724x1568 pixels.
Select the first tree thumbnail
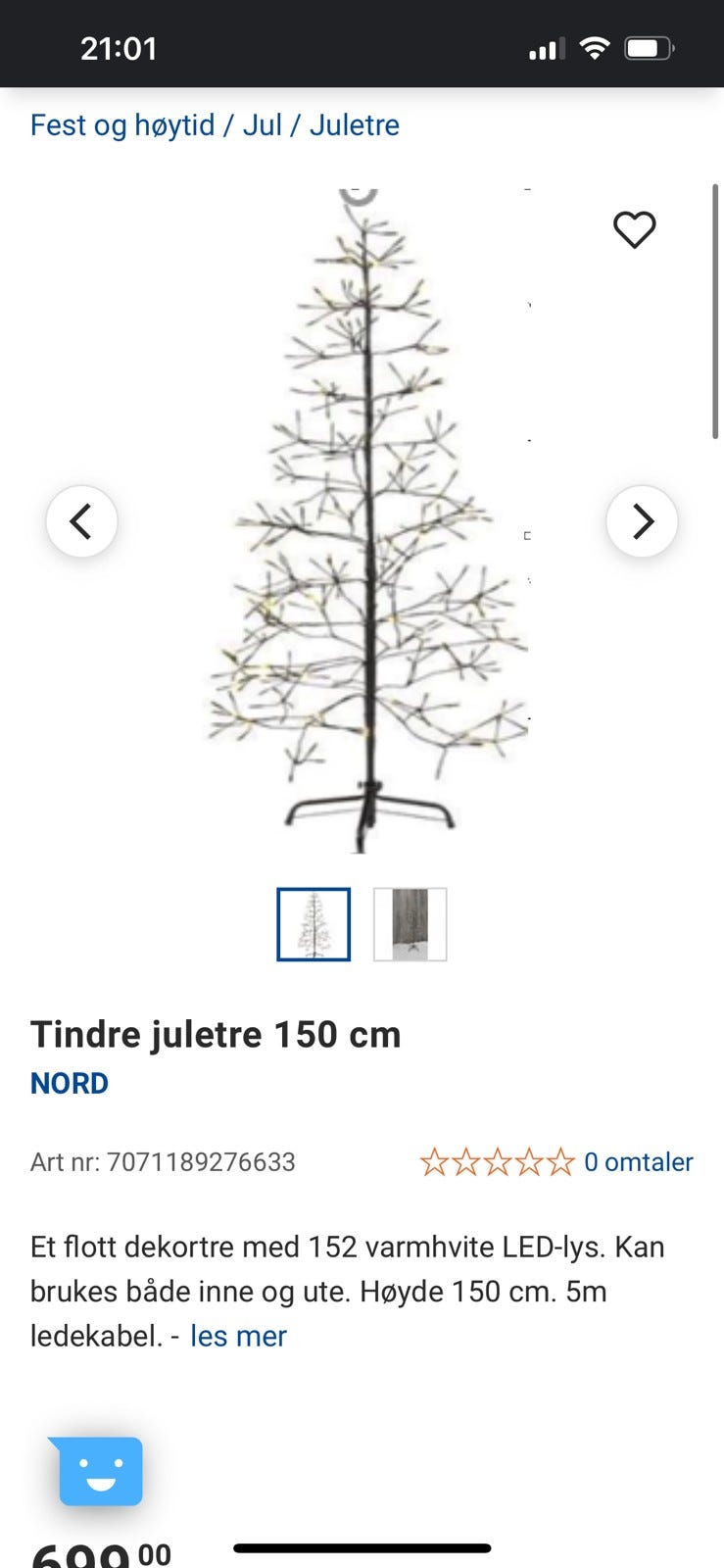click(314, 924)
